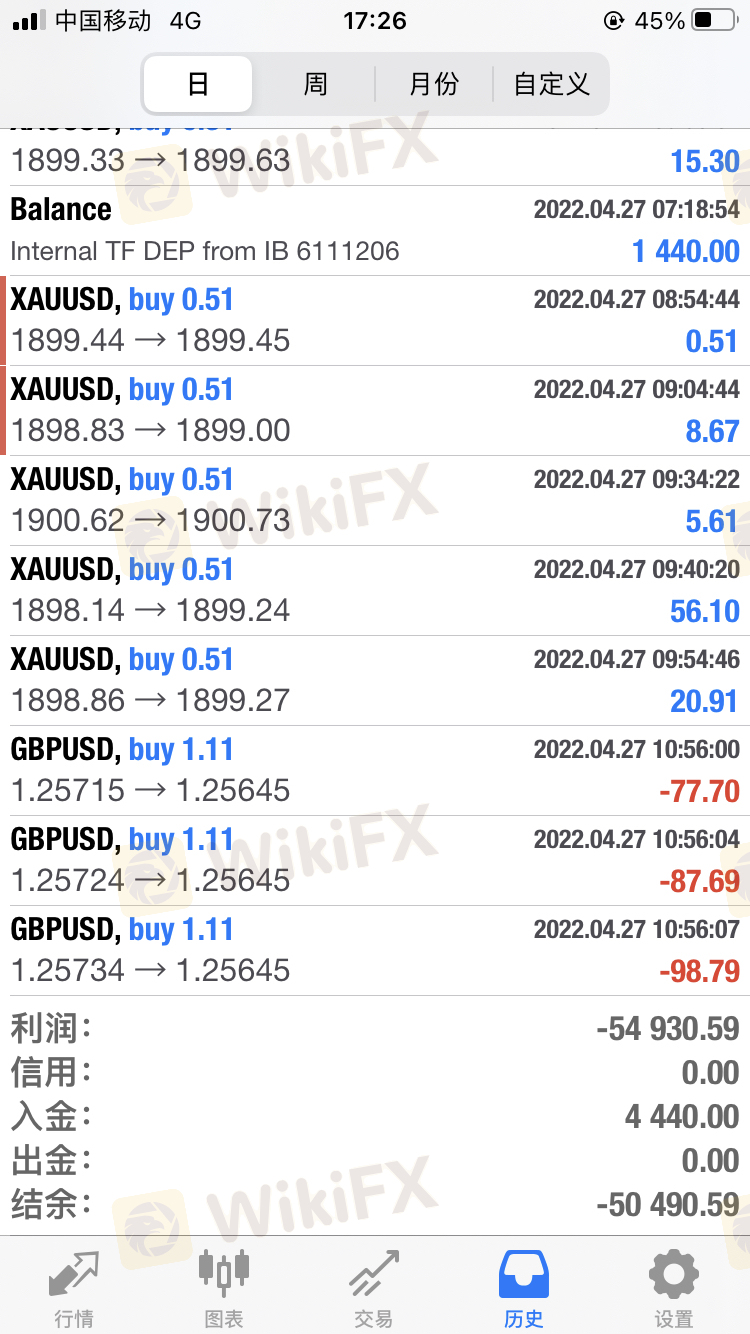Show details of GBPUSD trade losing -98.79
The width and height of the screenshot is (750, 1334).
click(375, 951)
